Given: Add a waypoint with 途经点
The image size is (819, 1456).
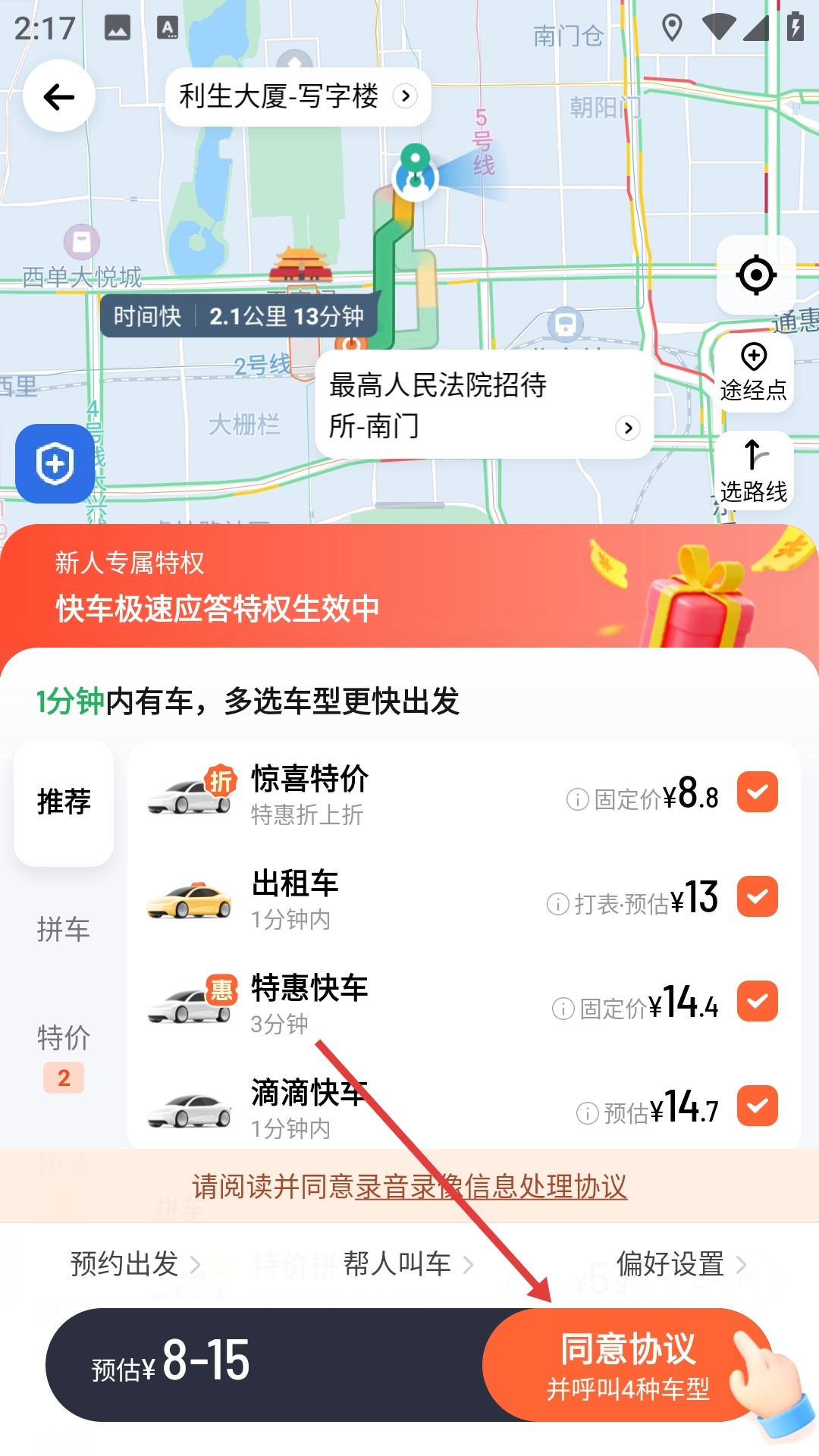Looking at the screenshot, I should point(753,372).
